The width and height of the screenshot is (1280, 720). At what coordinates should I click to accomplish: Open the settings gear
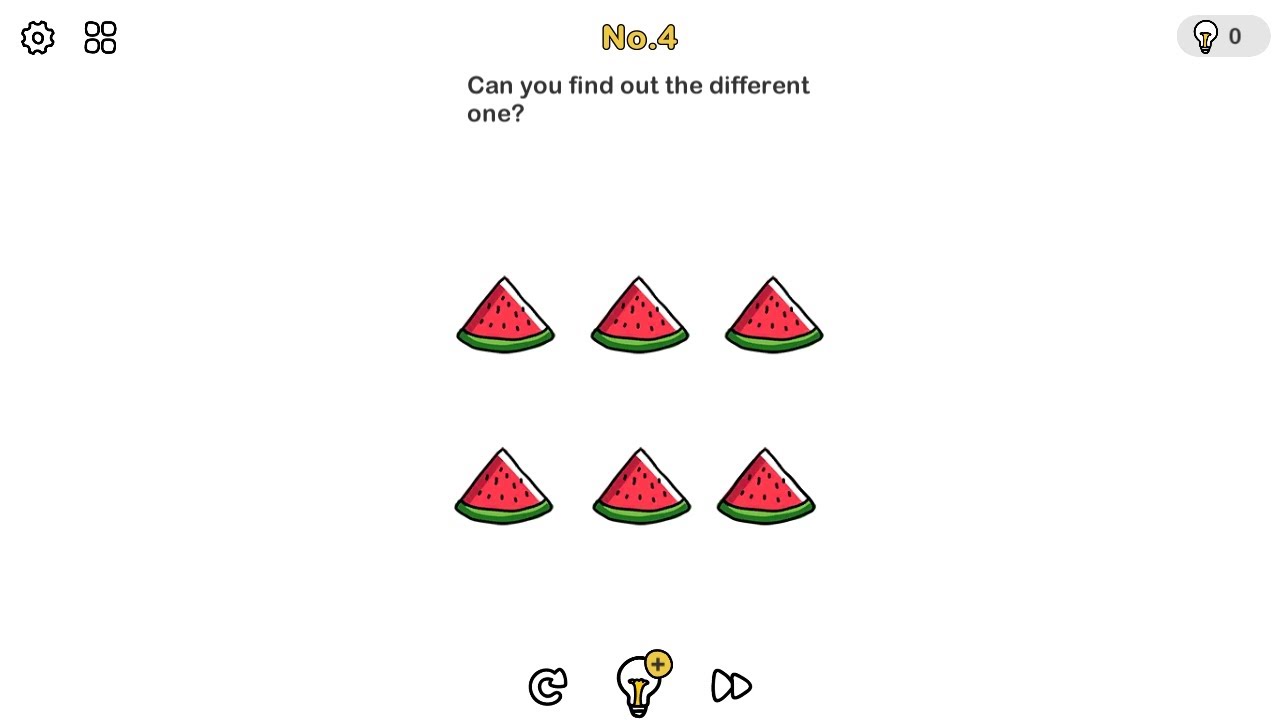[x=38, y=38]
